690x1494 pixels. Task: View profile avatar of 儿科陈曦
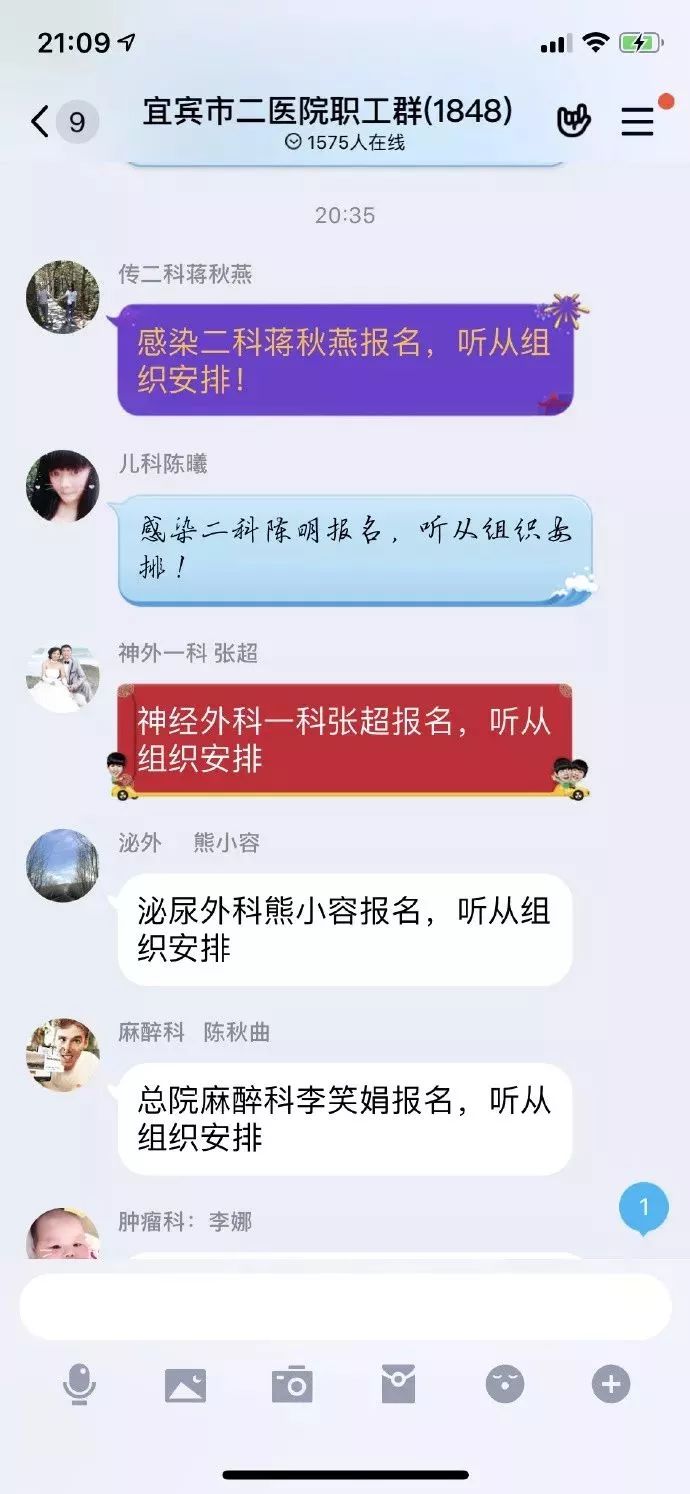(x=63, y=486)
